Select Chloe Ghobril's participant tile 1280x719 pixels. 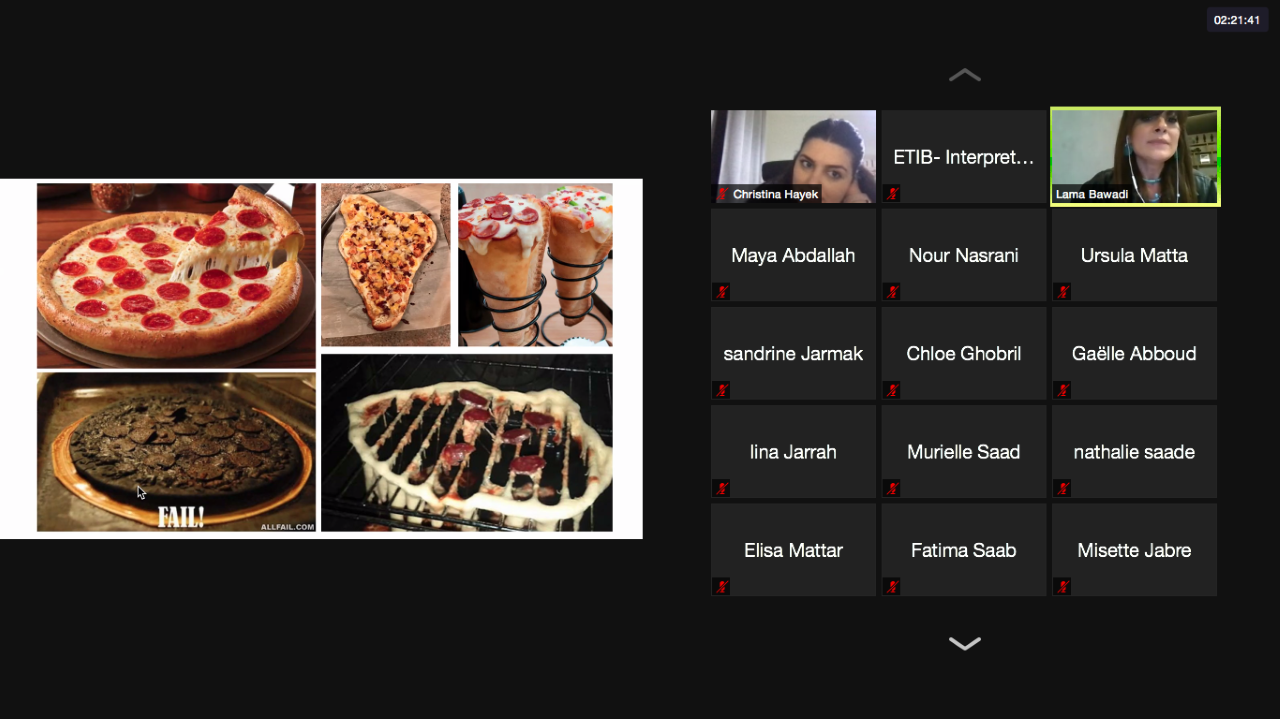click(x=963, y=353)
